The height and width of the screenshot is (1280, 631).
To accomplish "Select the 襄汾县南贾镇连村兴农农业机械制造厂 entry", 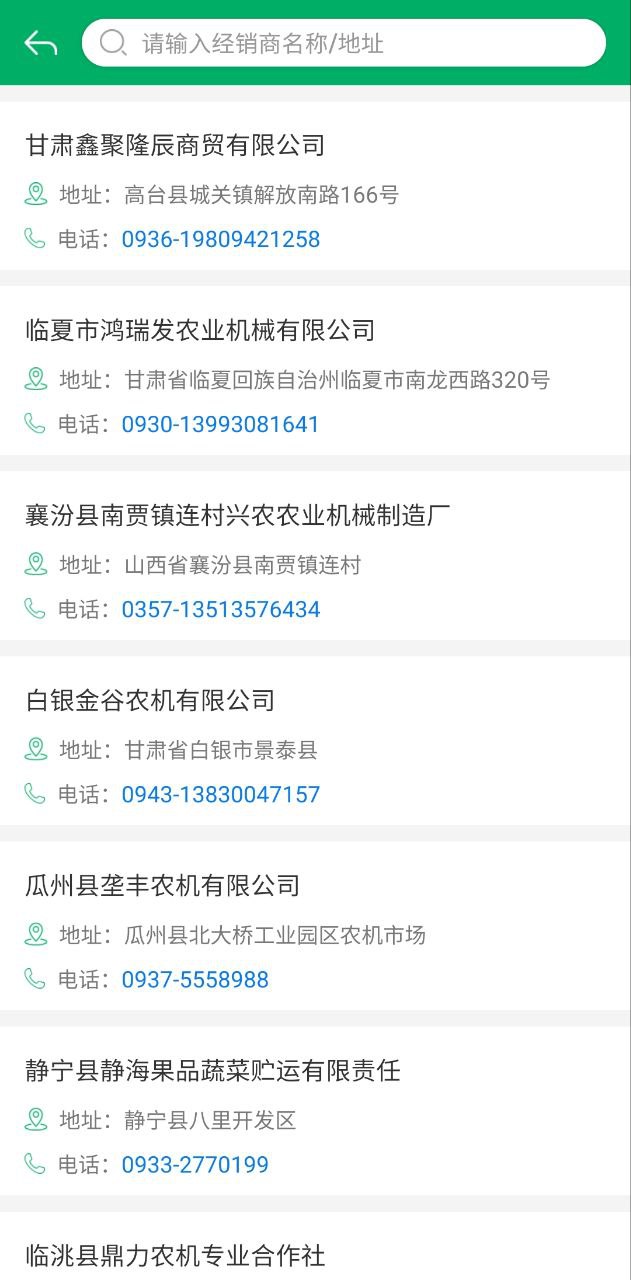I will [238, 516].
